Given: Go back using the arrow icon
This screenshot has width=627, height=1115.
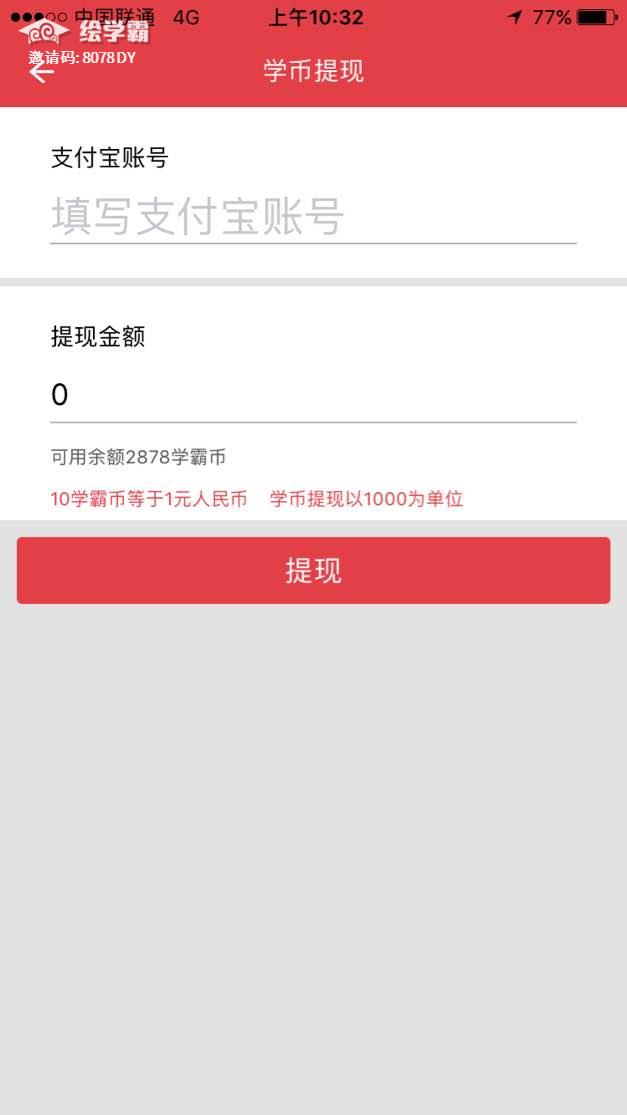Looking at the screenshot, I should coord(41,72).
